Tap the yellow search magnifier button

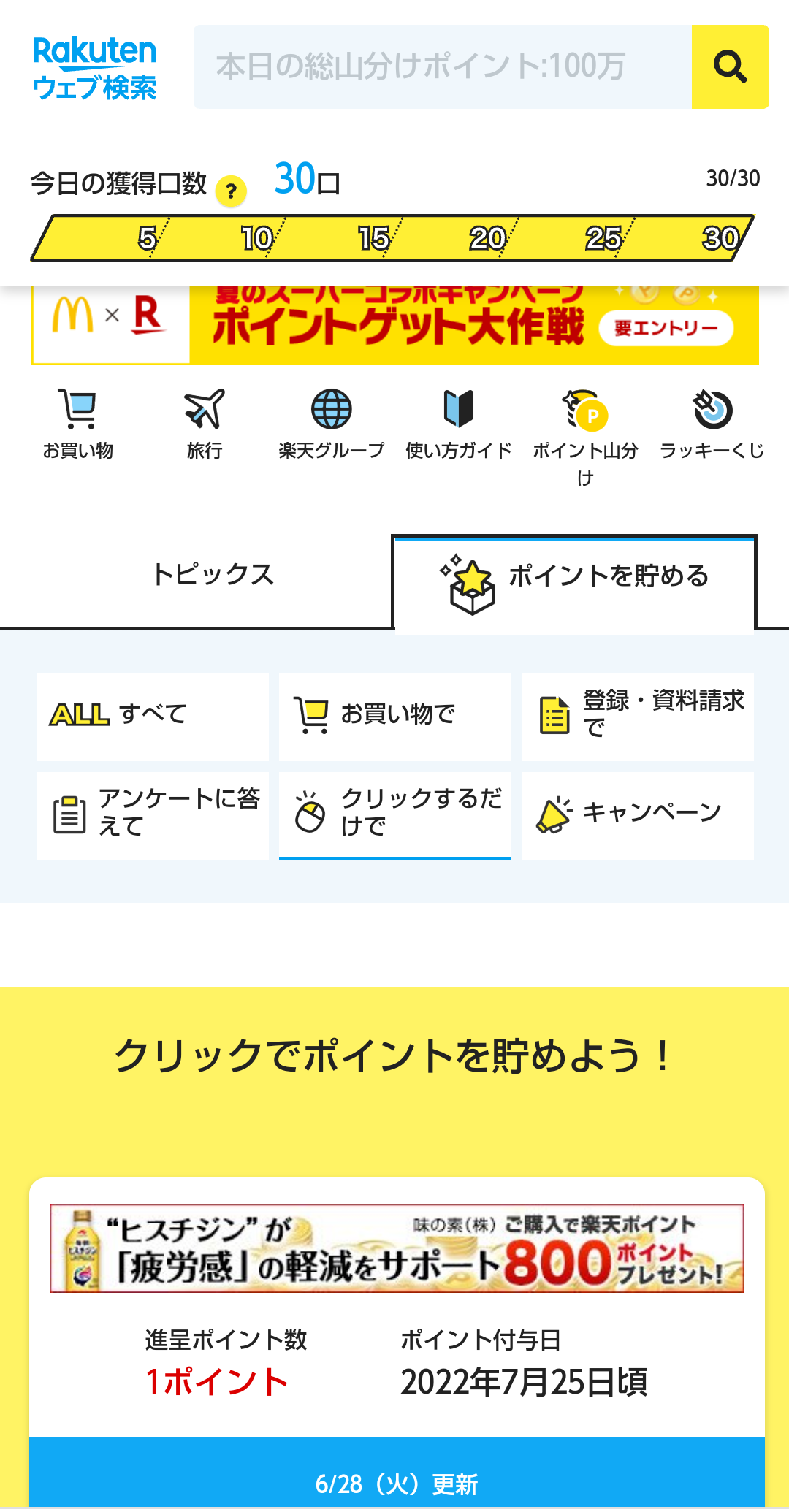tap(730, 66)
